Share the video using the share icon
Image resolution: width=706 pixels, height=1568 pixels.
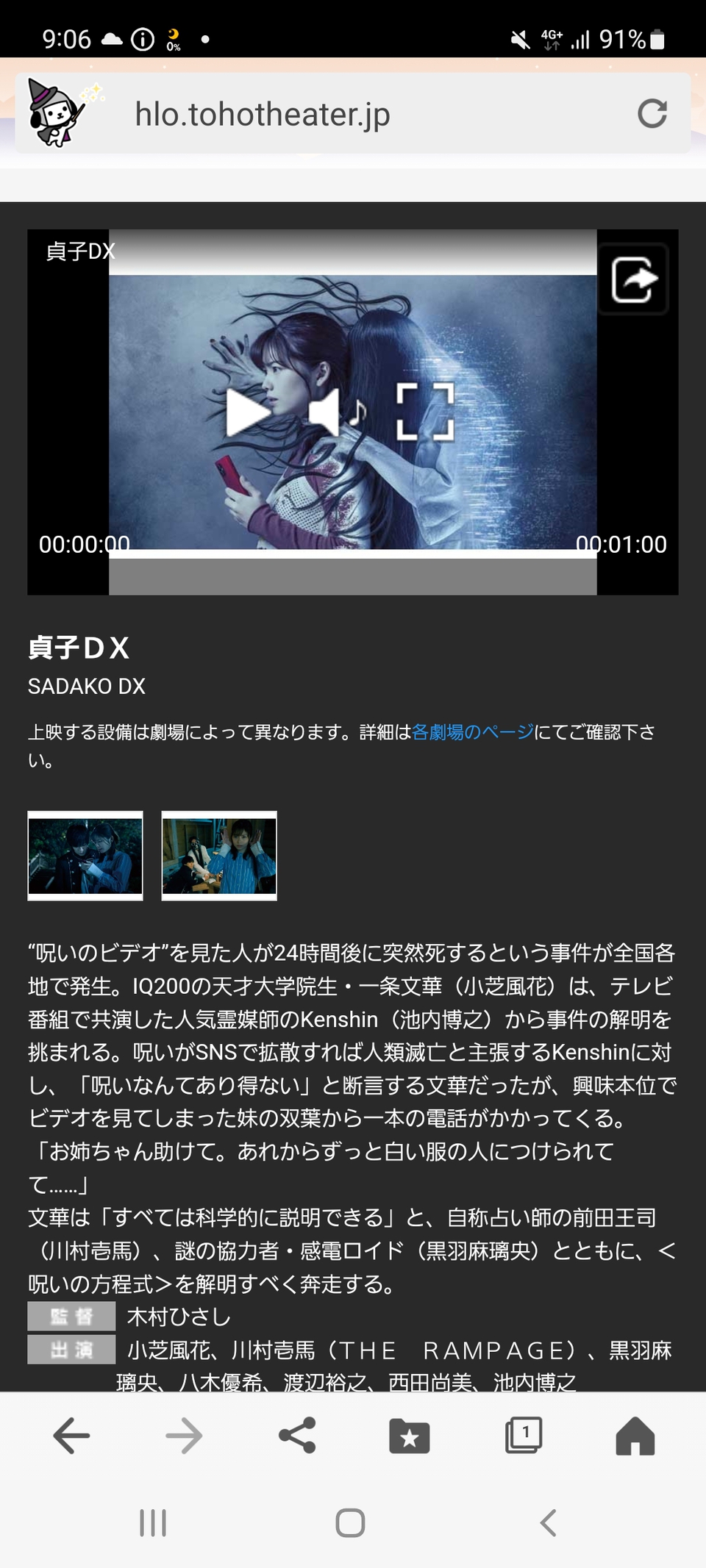click(x=633, y=279)
